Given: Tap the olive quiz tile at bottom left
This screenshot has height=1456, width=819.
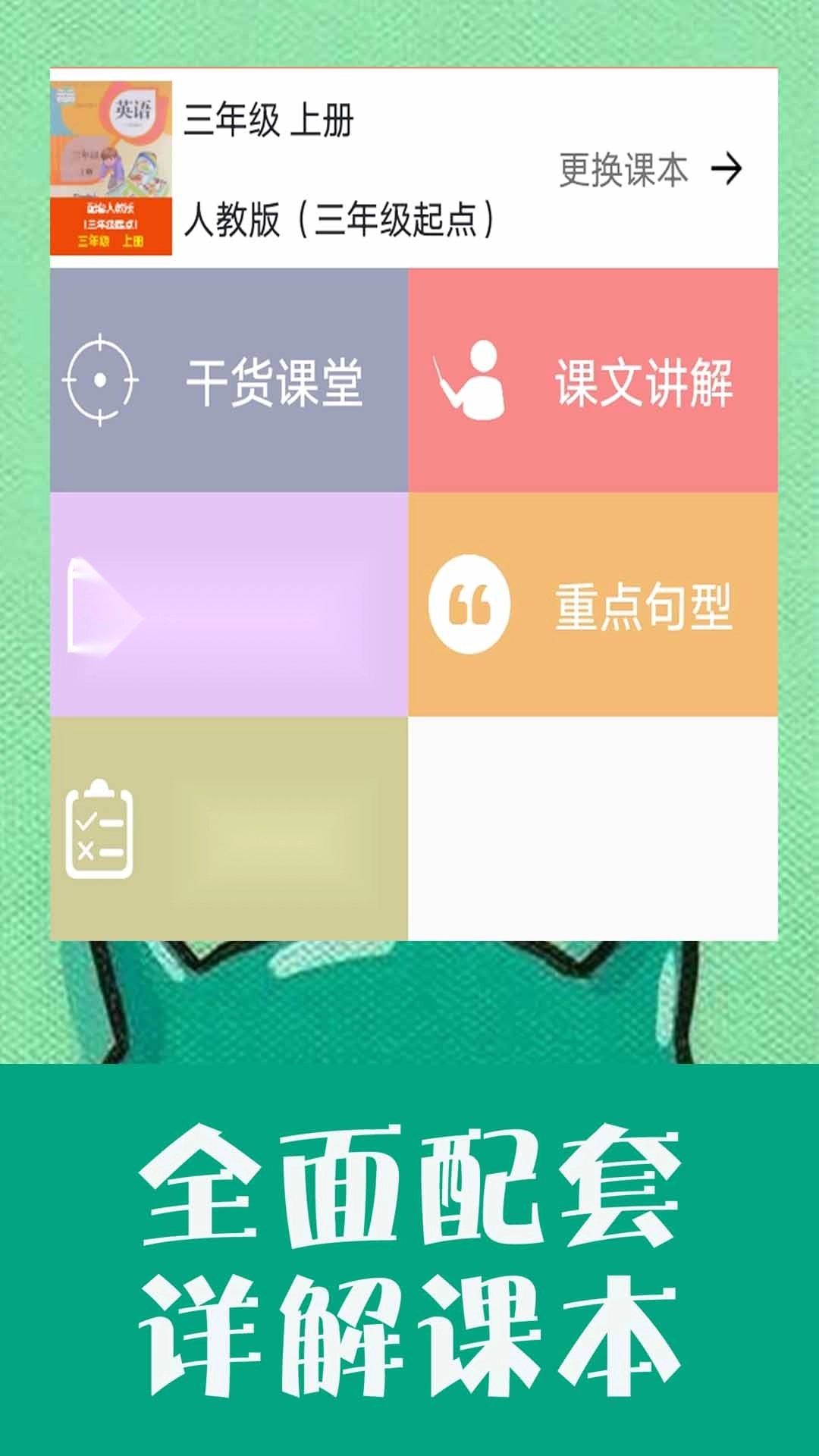Looking at the screenshot, I should (227, 827).
